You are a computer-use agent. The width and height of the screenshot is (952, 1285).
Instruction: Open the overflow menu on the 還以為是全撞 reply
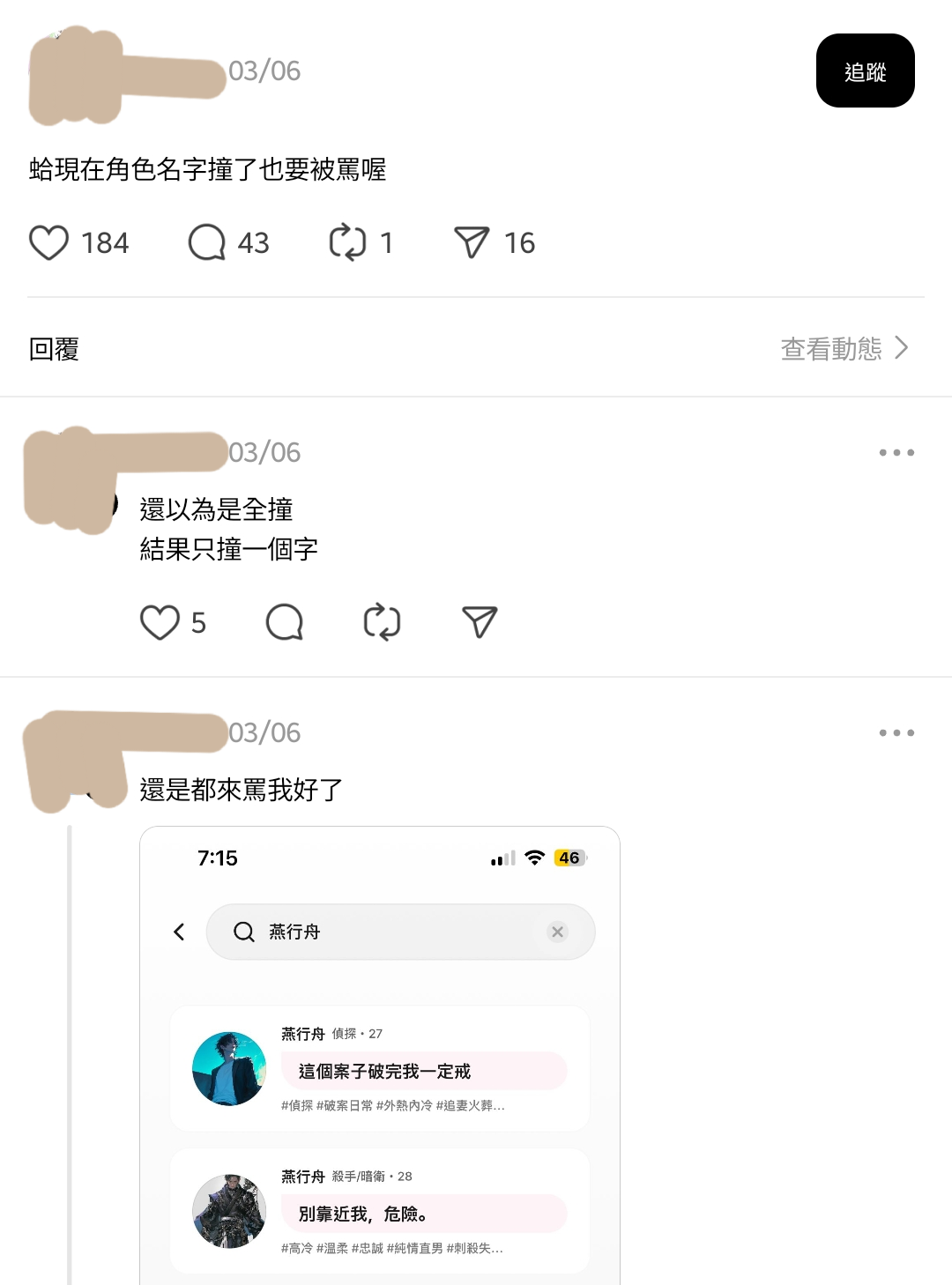[x=896, y=452]
